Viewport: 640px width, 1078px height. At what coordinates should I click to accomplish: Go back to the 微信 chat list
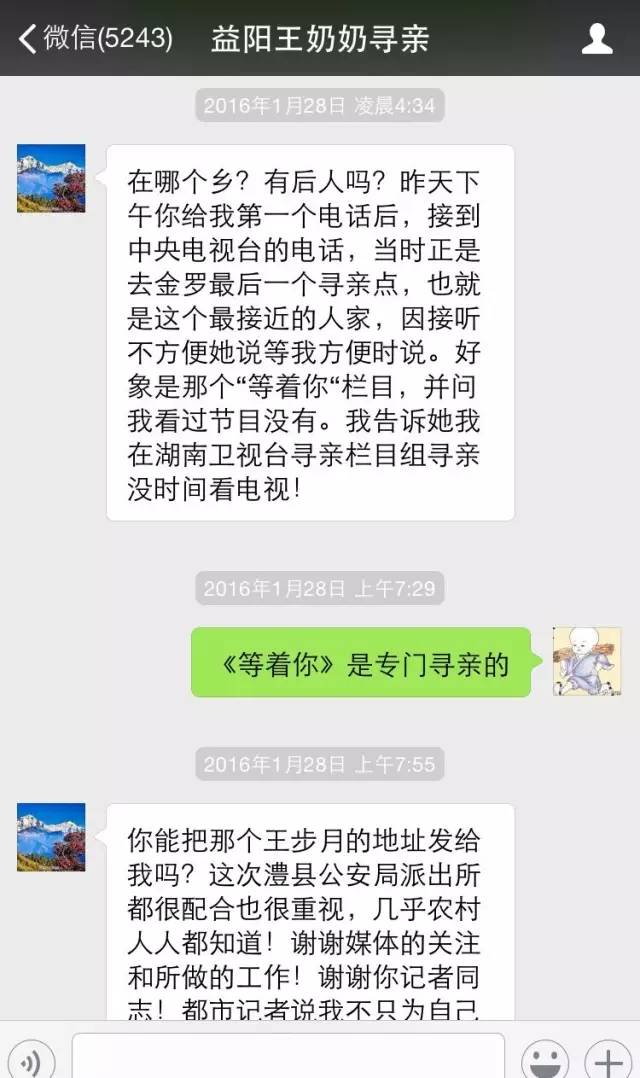coord(95,39)
